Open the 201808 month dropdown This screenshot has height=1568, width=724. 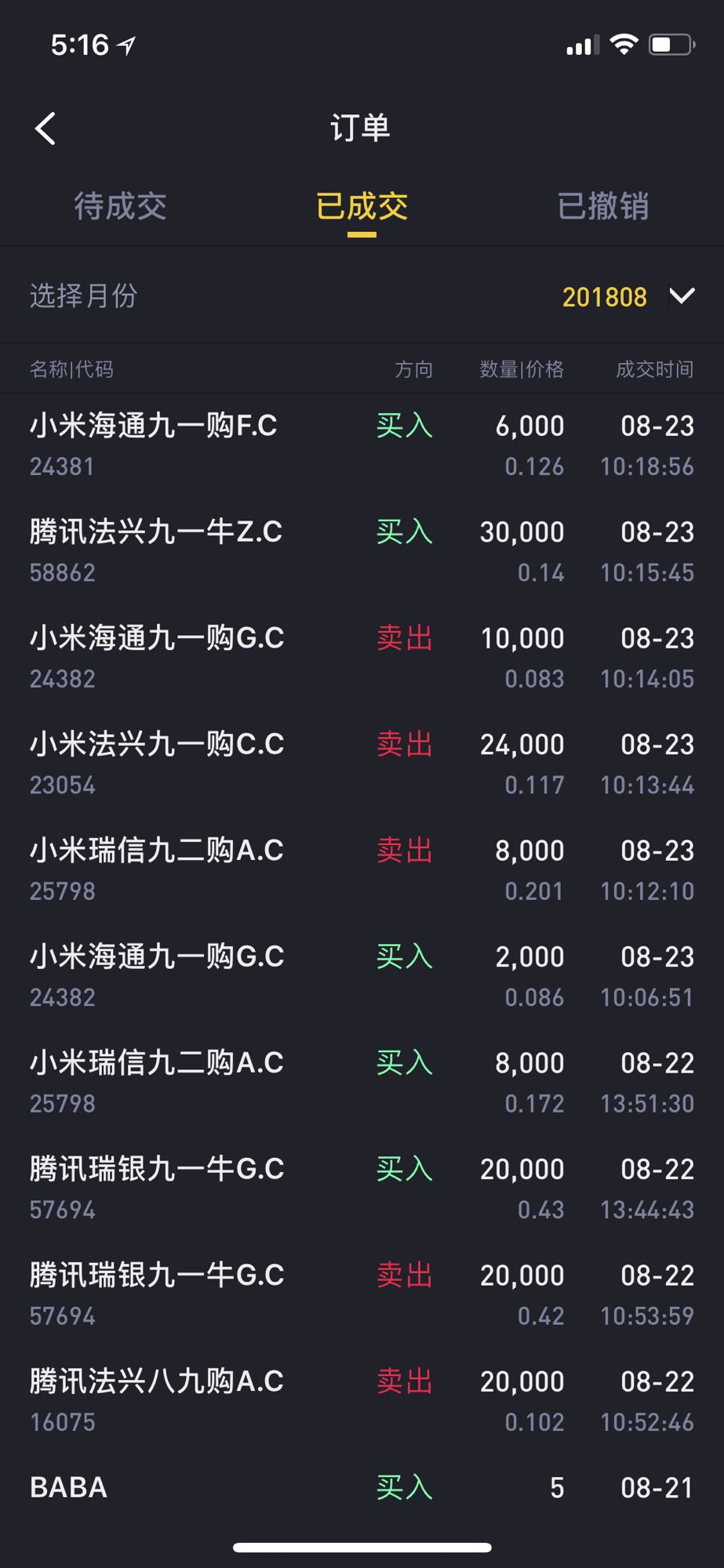(628, 296)
